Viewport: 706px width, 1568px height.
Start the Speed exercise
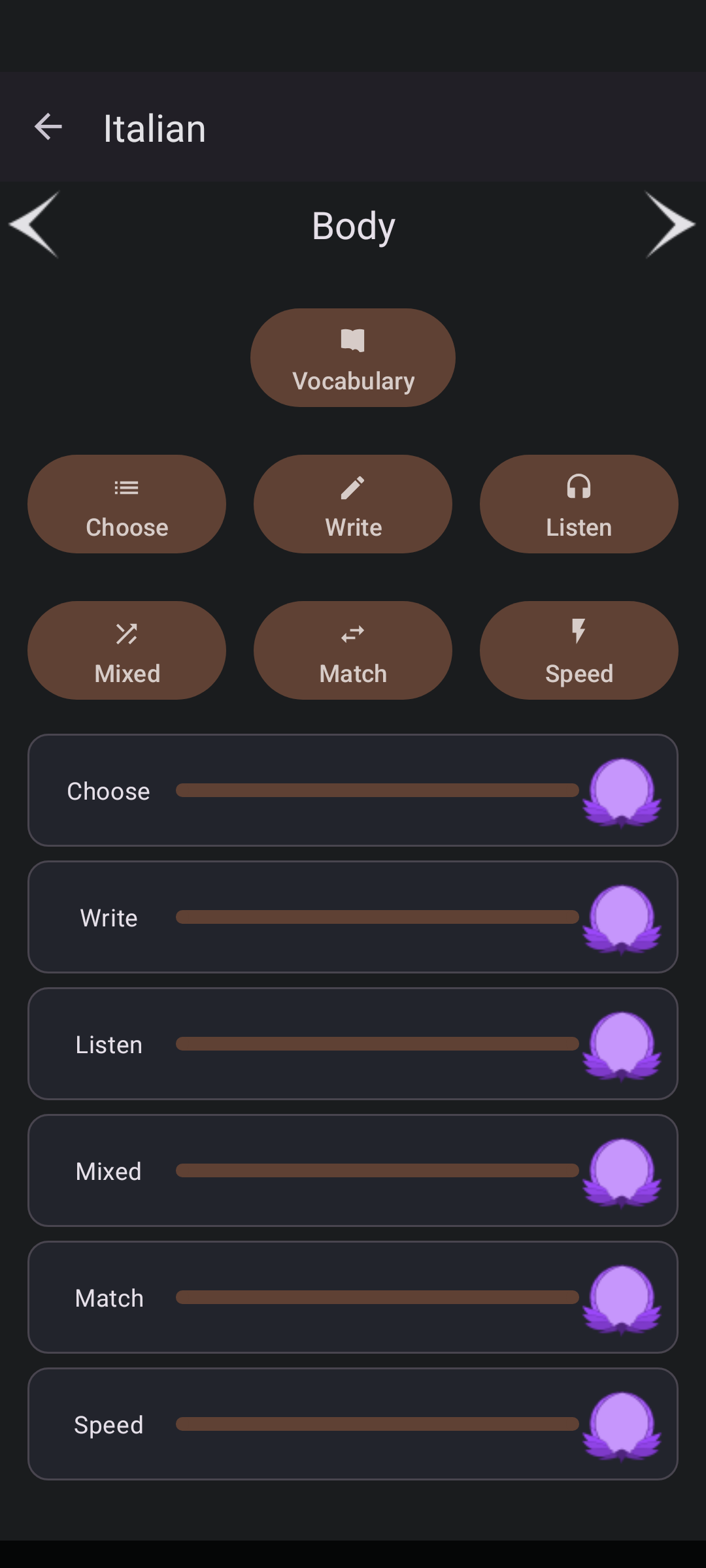(579, 651)
